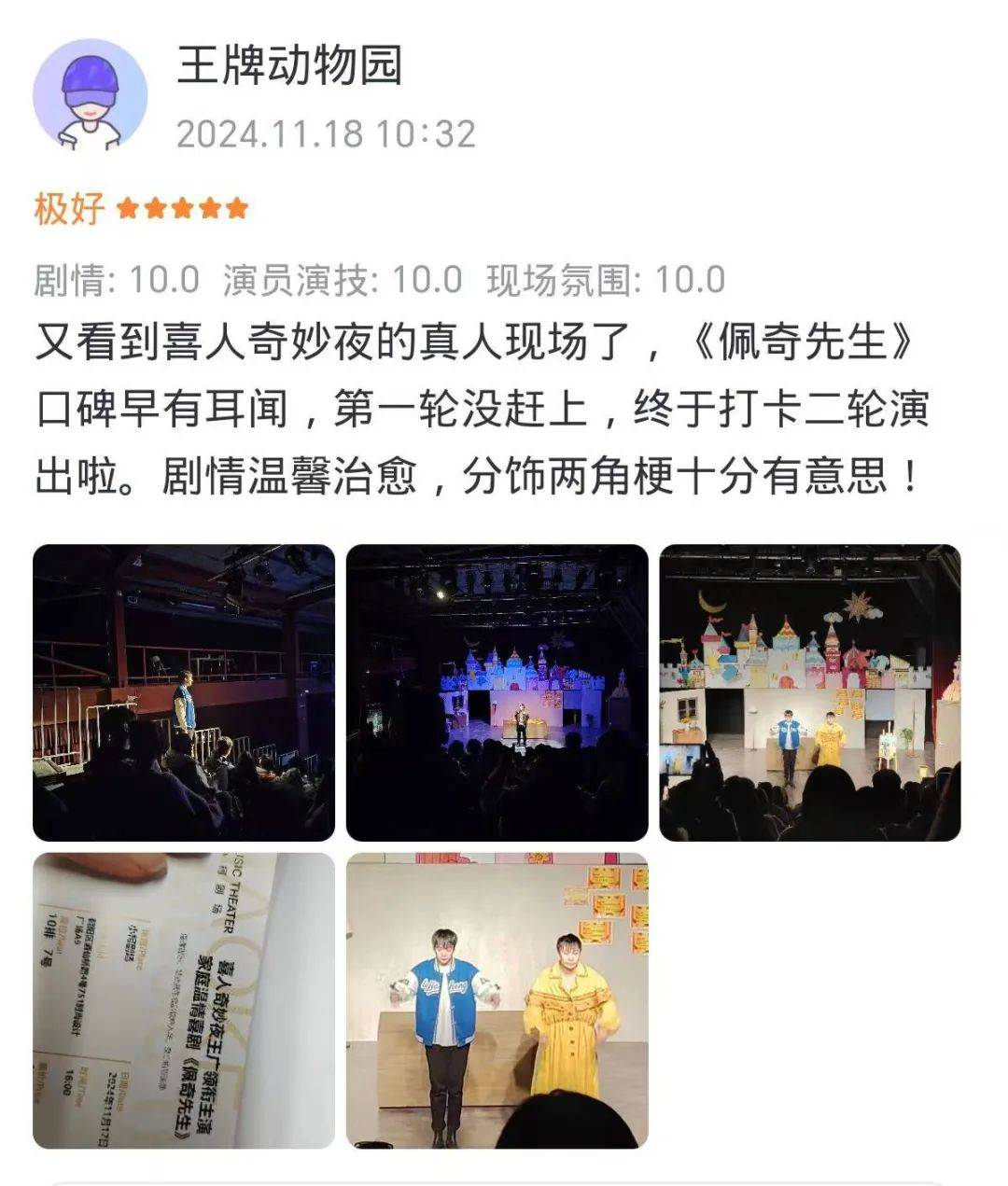Open 王牌动物园's profile avatar
1008x1186 pixels.
pos(90,94)
